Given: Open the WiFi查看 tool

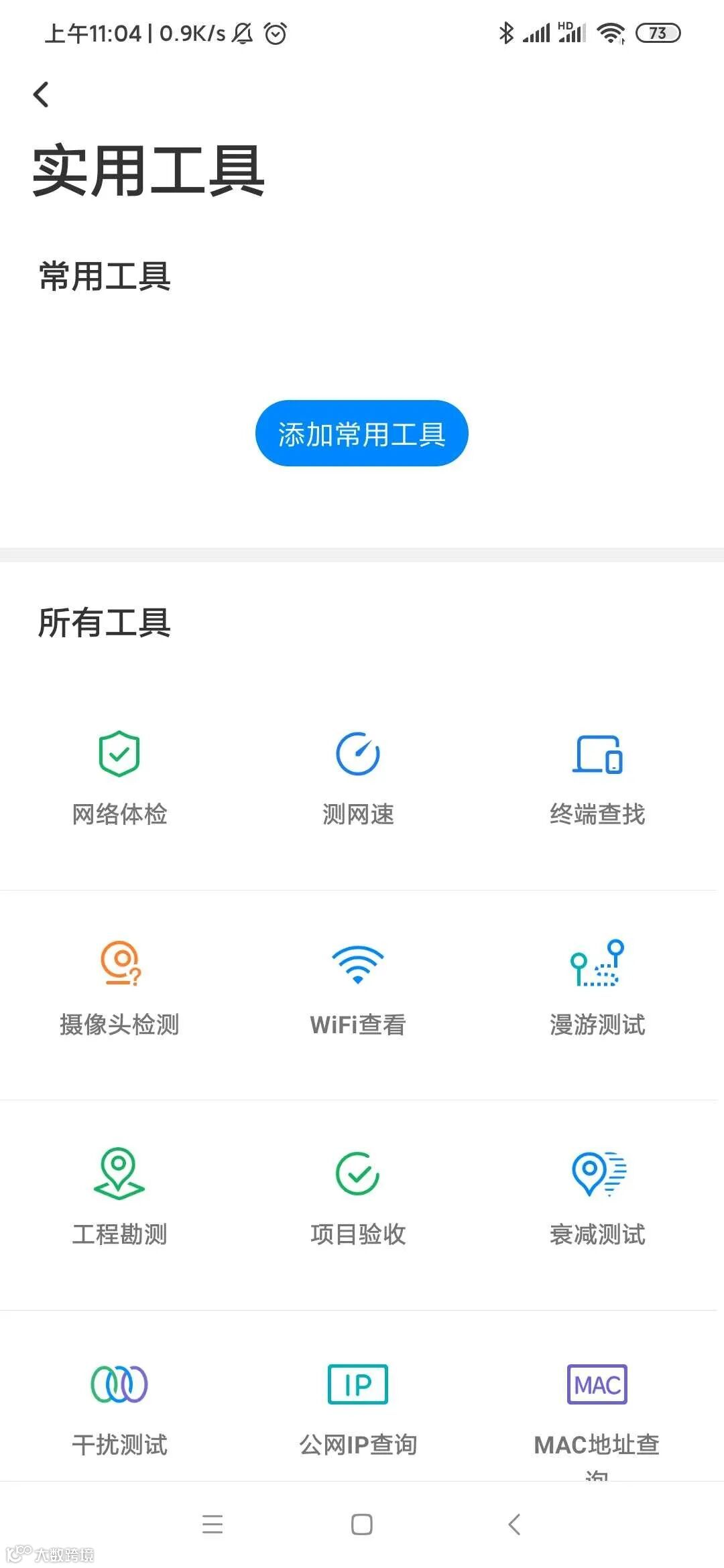Looking at the screenshot, I should [x=358, y=987].
